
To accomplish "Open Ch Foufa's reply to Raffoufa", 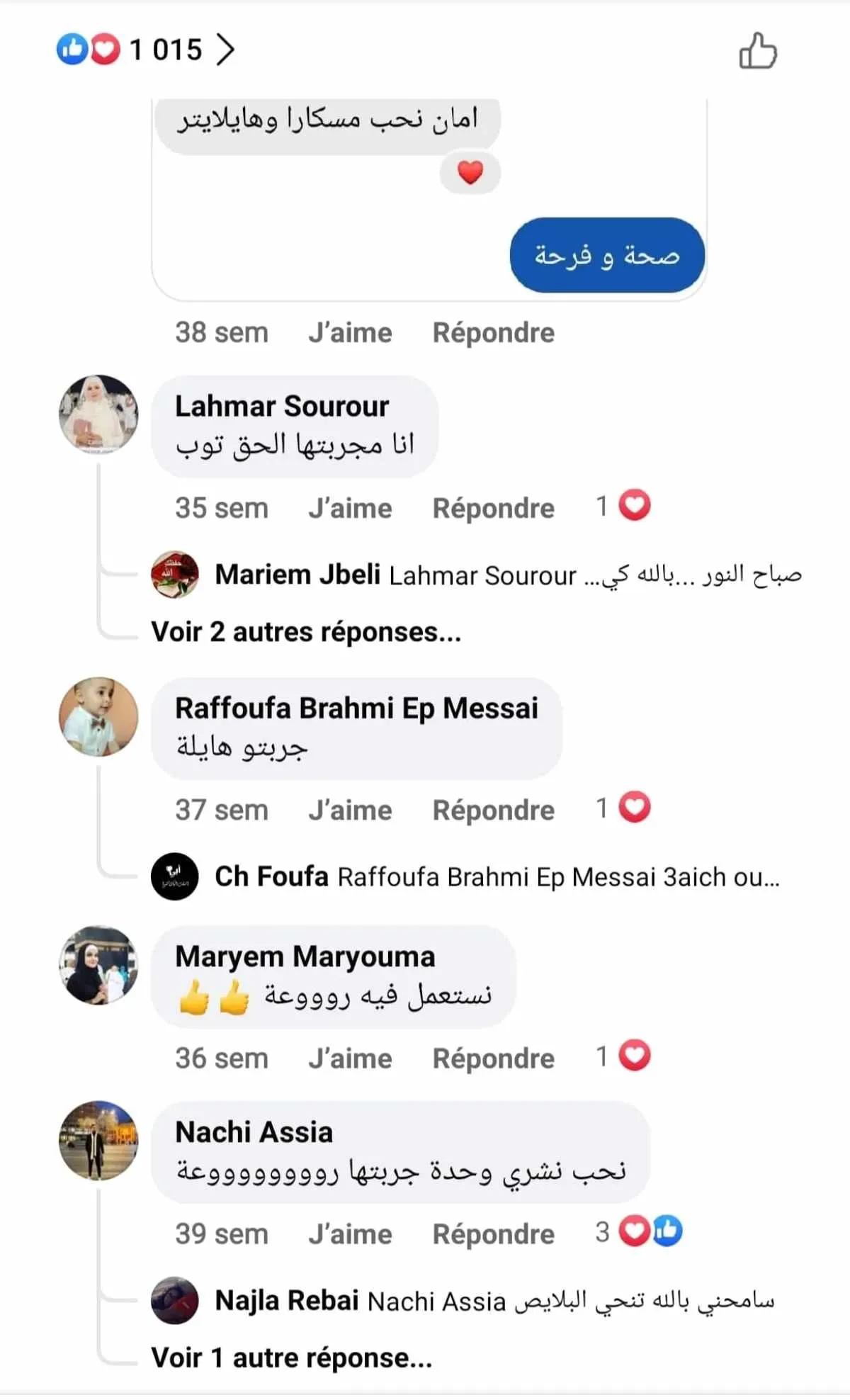I will (496, 877).
